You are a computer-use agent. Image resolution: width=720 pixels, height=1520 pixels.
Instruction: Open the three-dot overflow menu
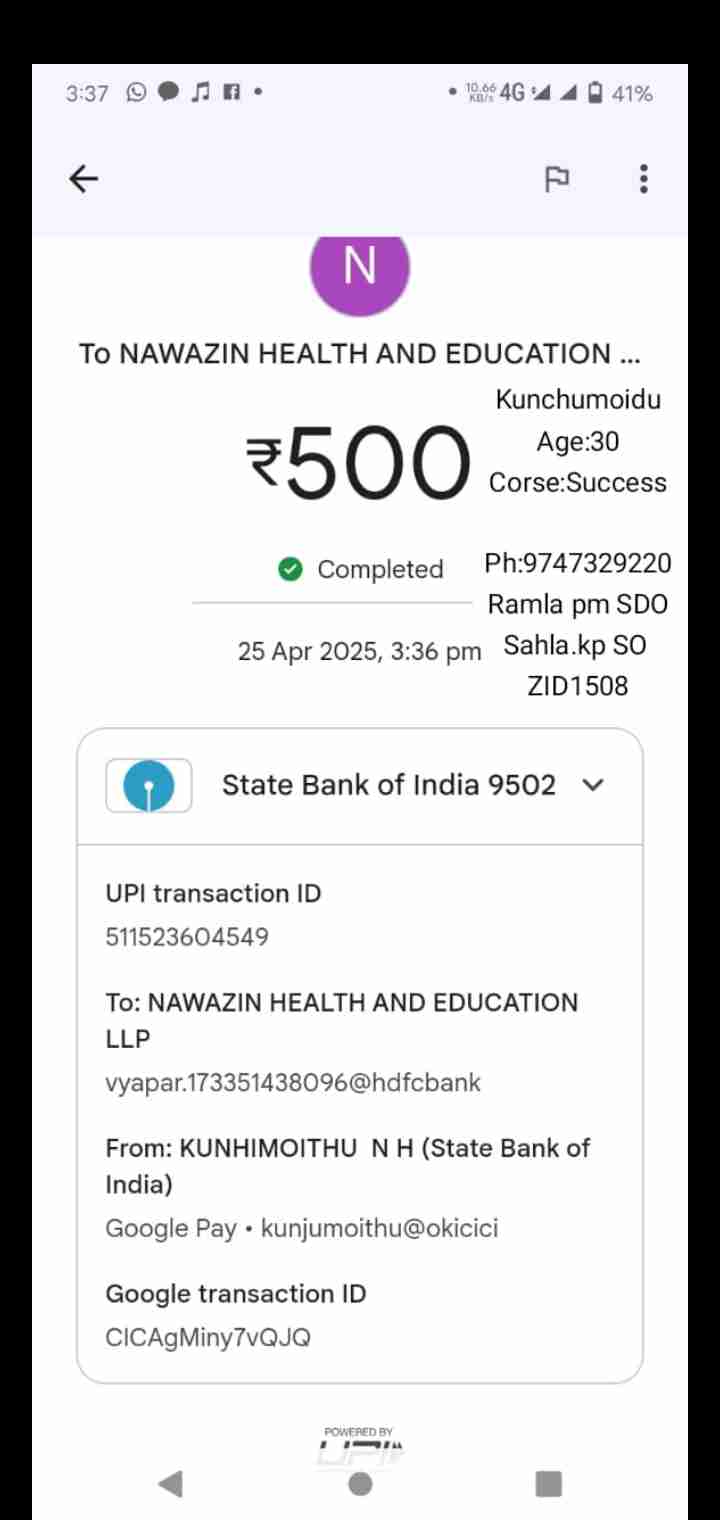[643, 179]
